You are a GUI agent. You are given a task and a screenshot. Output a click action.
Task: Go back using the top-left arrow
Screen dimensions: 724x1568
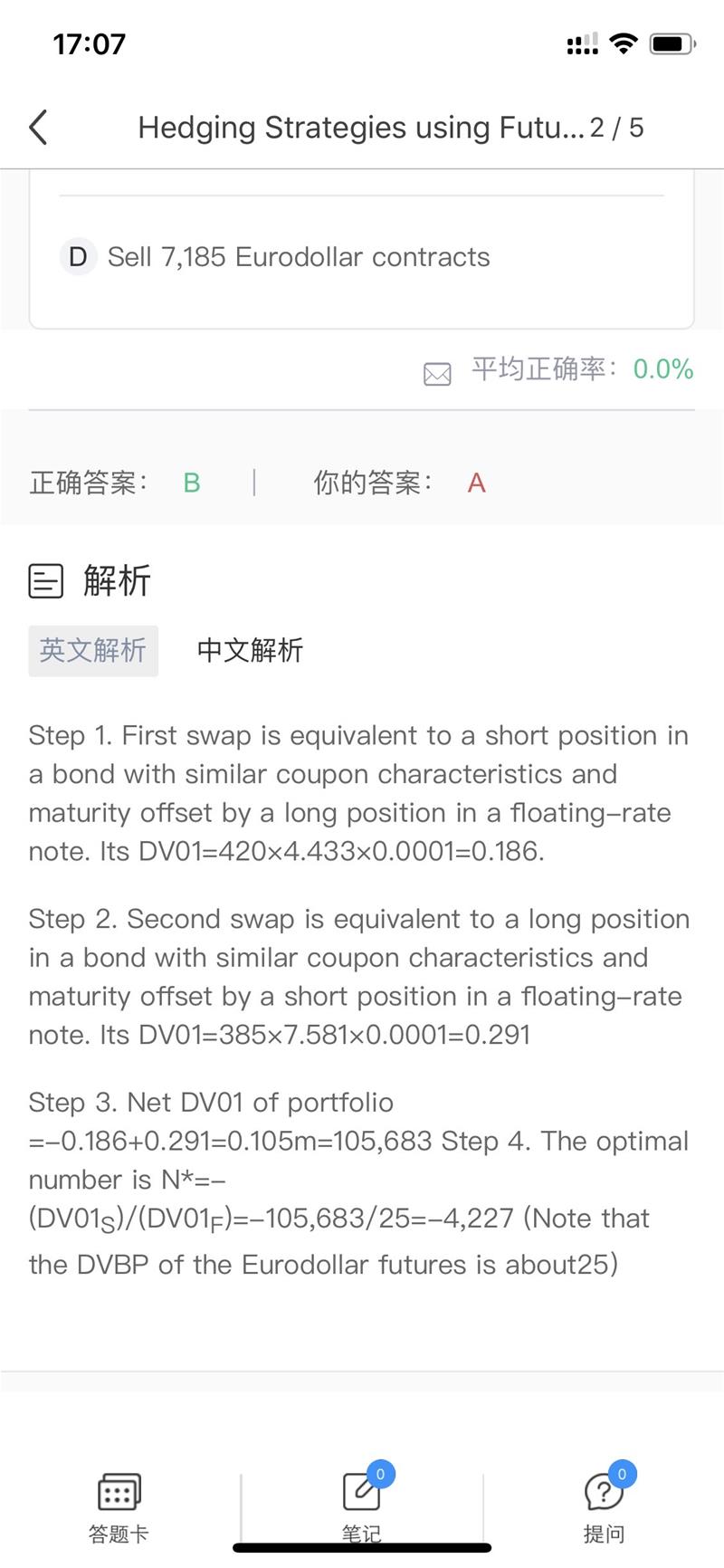click(38, 128)
